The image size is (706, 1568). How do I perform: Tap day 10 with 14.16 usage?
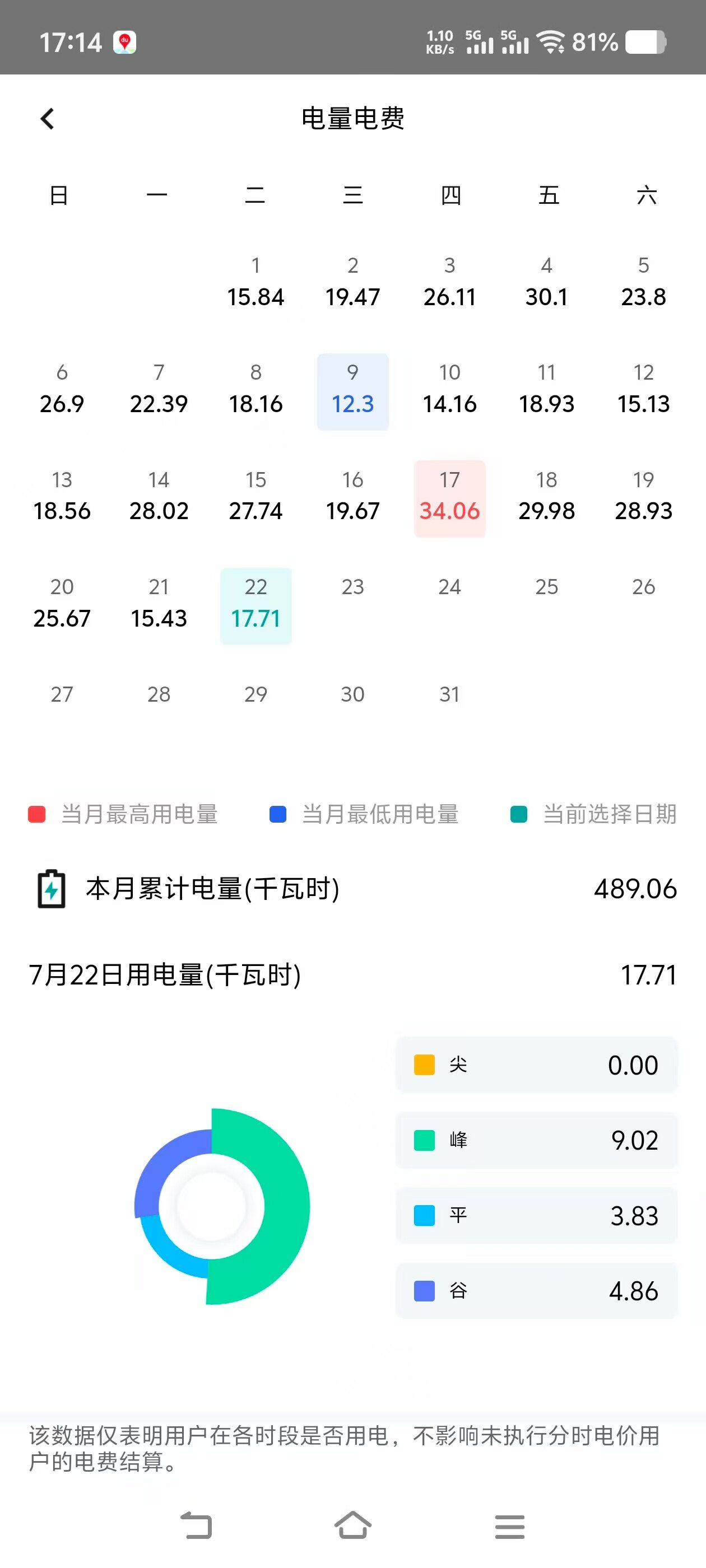[449, 390]
